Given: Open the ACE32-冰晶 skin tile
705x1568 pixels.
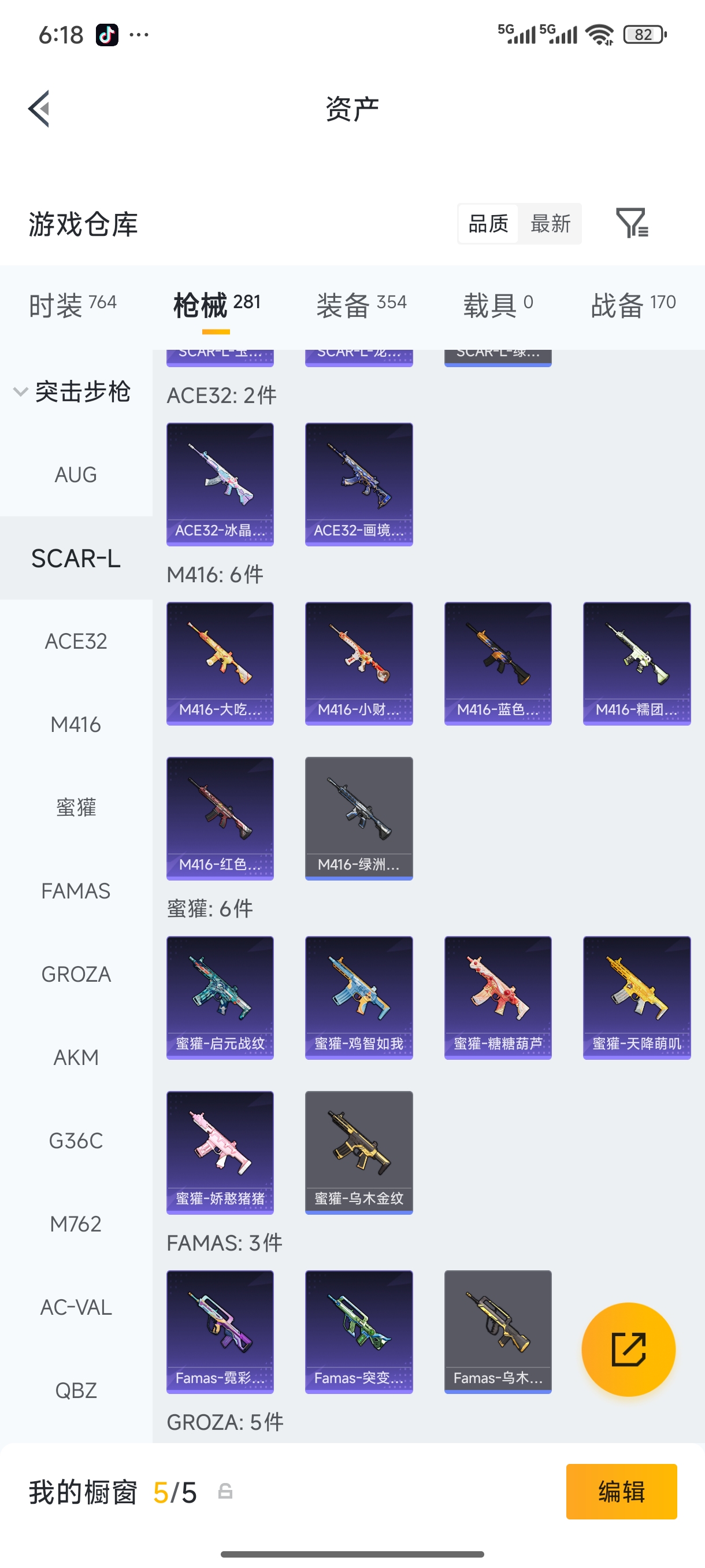Looking at the screenshot, I should click(220, 485).
